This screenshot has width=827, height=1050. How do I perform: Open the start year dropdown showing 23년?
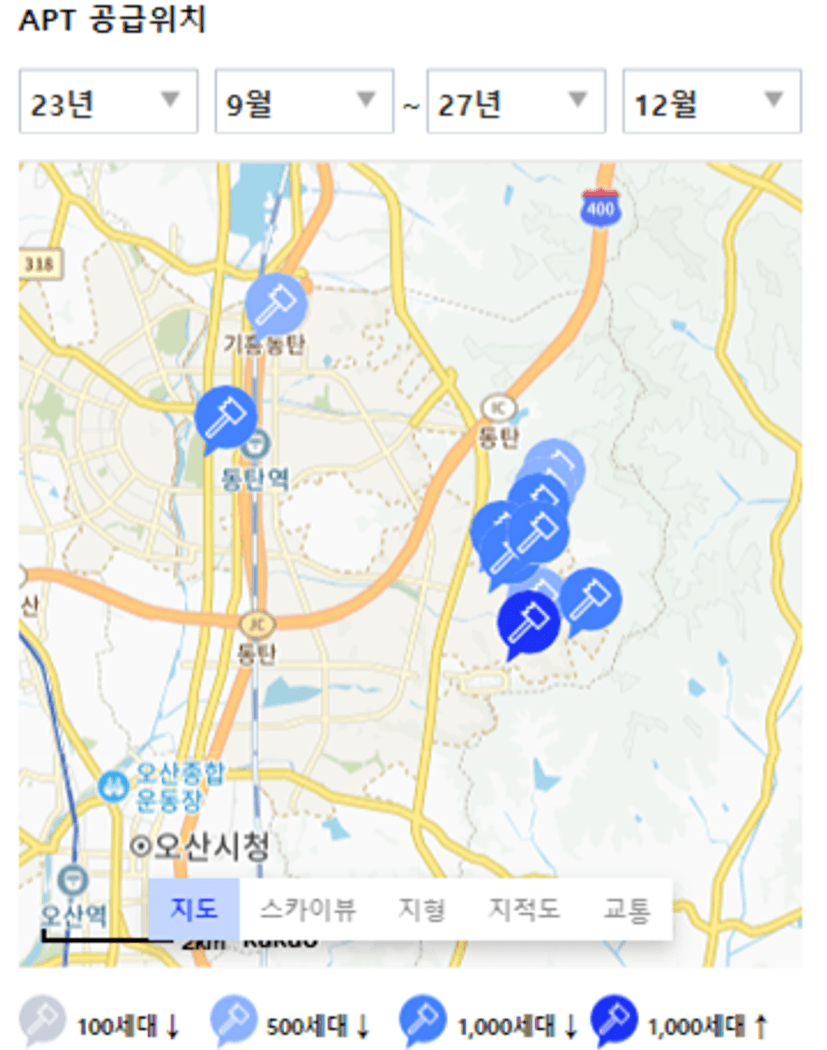(108, 101)
